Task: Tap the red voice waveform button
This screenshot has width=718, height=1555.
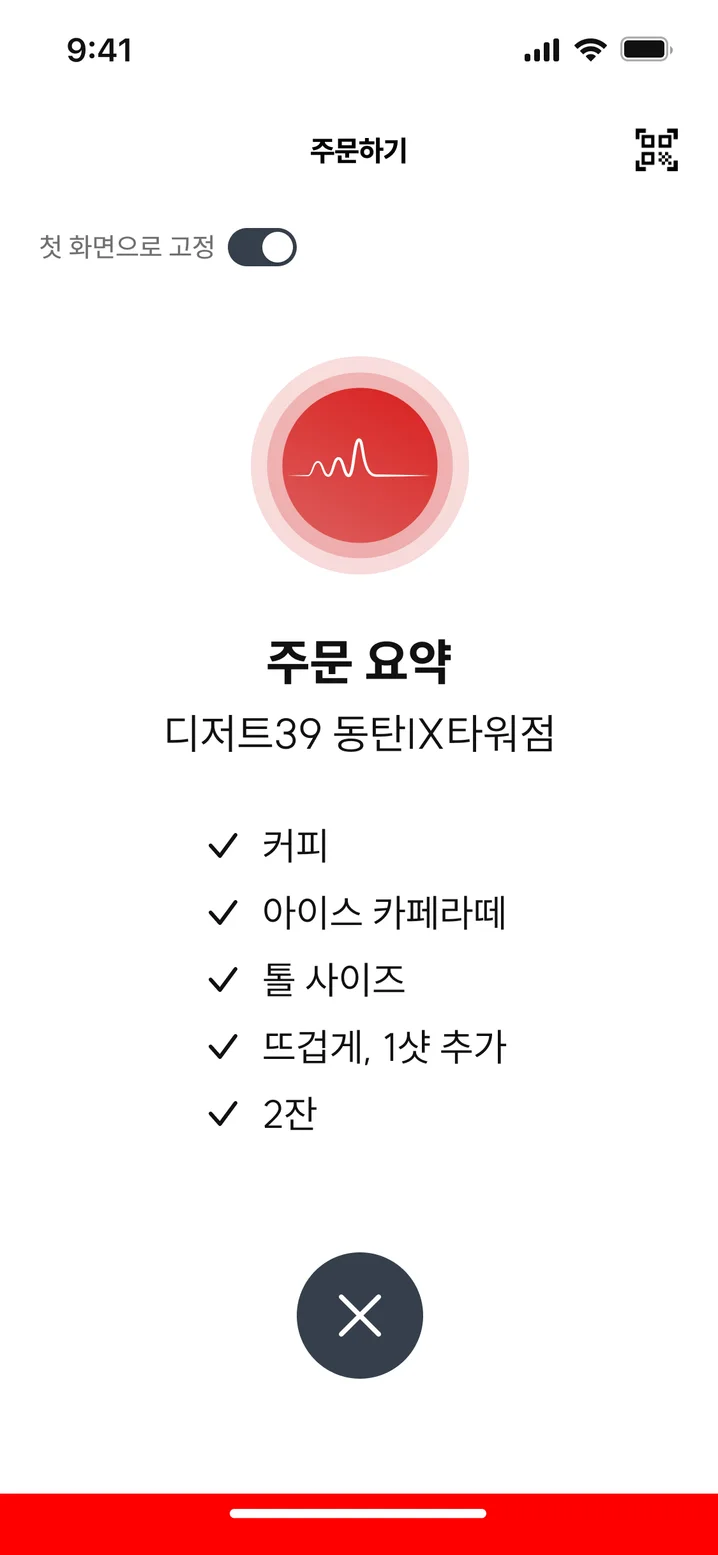Action: (x=360, y=466)
